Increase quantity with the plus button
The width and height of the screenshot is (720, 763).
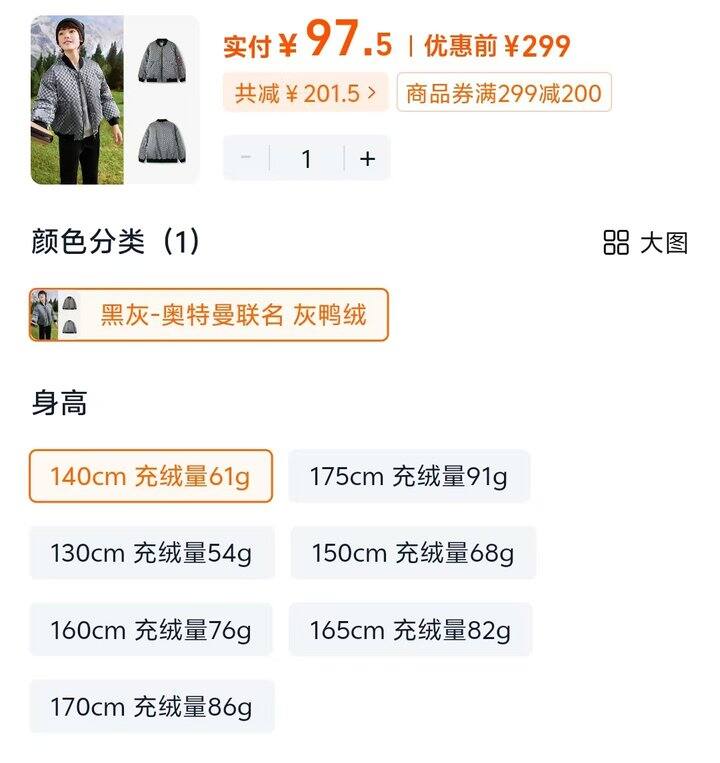click(367, 158)
